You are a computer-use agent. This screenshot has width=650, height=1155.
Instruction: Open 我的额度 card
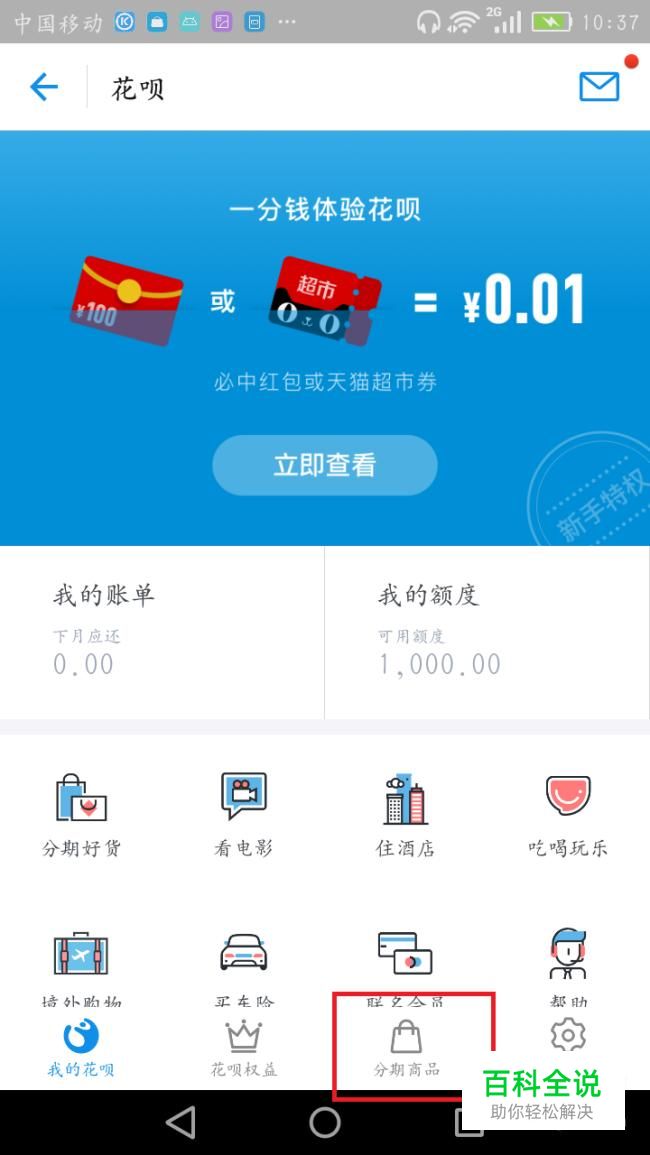tap(487, 631)
